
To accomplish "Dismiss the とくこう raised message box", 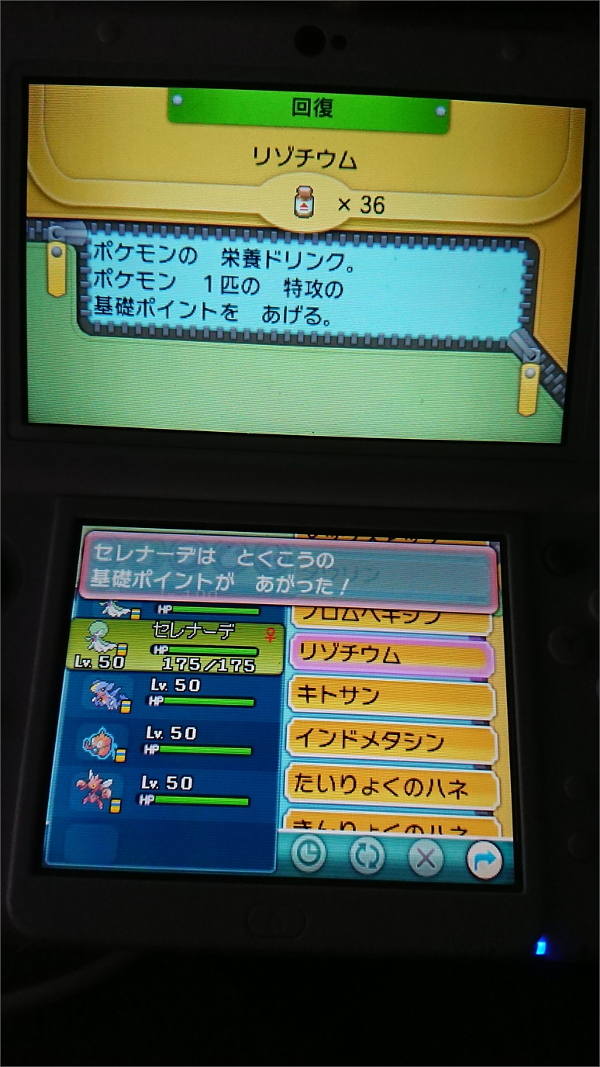I will pyautogui.click(x=290, y=572).
